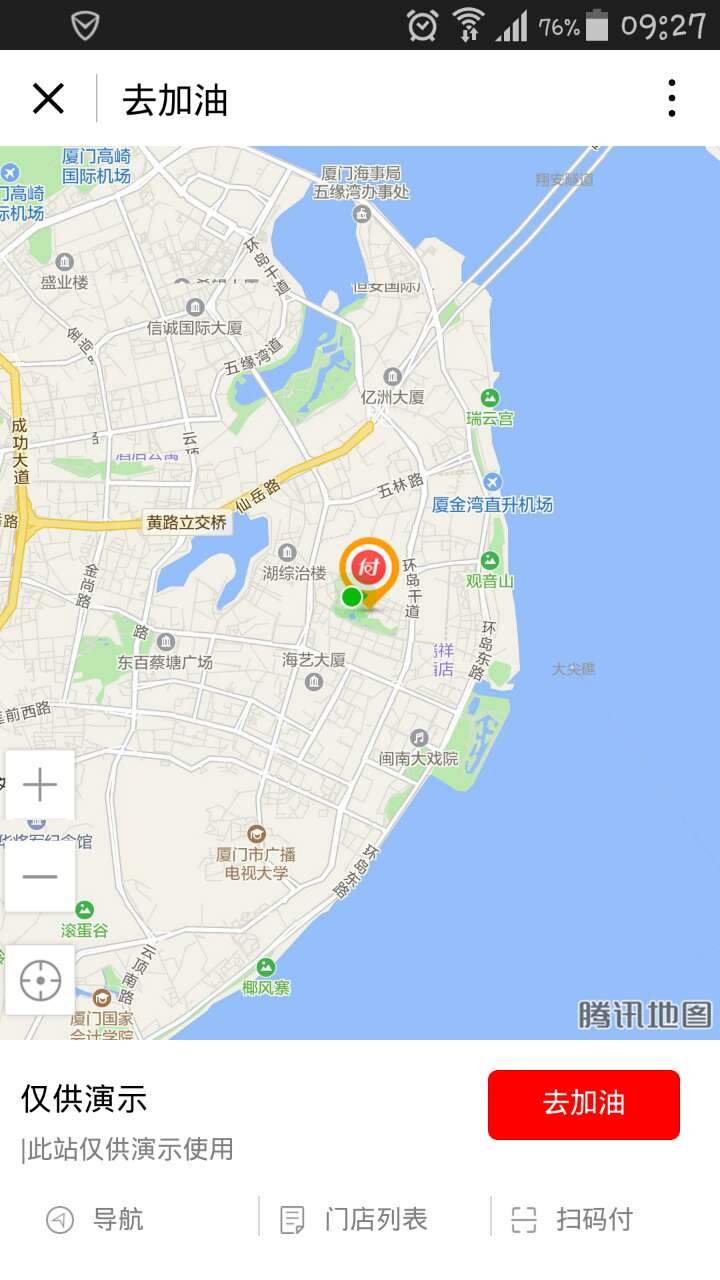Close the 去加油 page
The width and height of the screenshot is (720, 1280).
coord(48,99)
